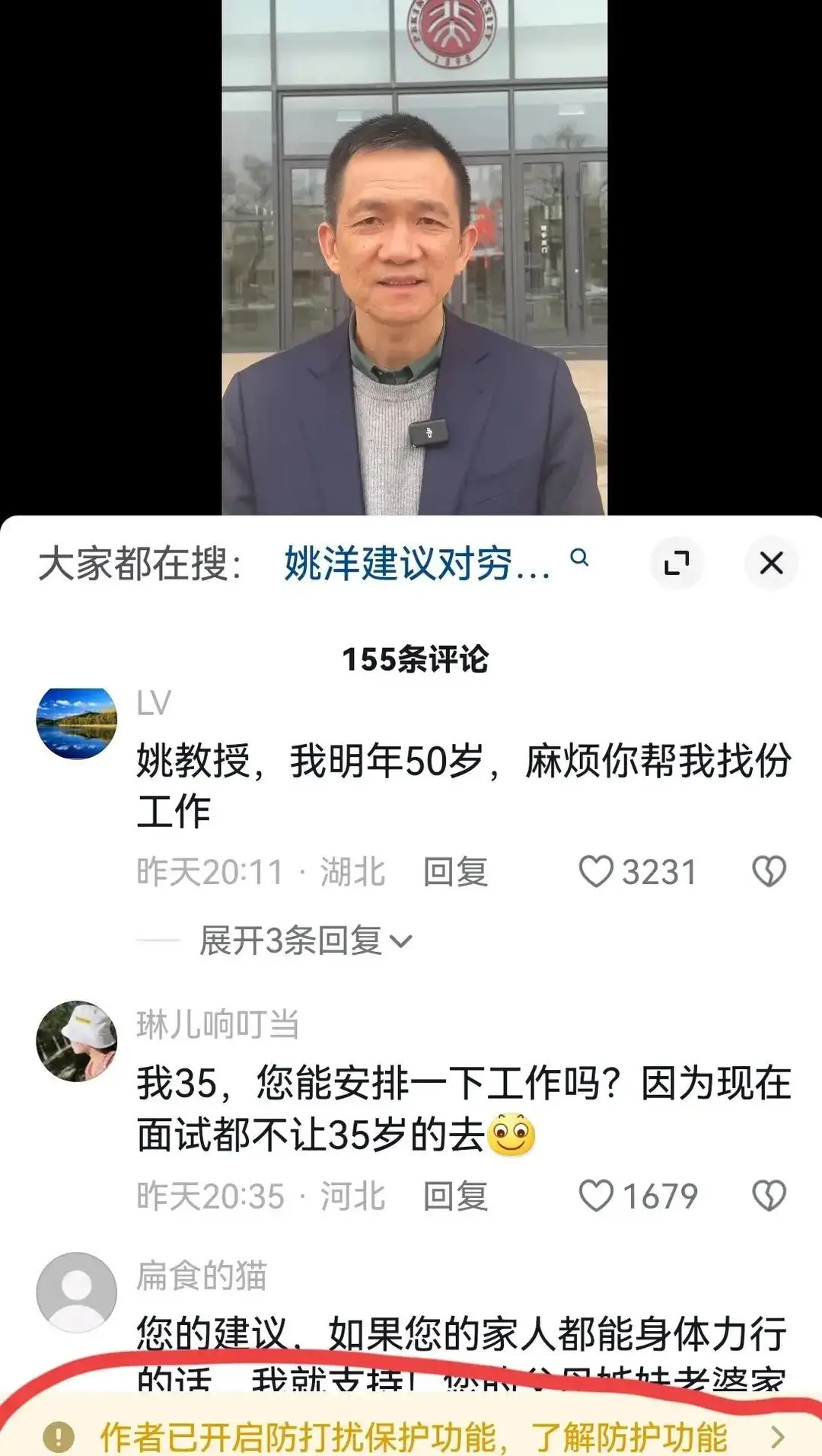The height and width of the screenshot is (1456, 822).
Task: Open LV's profile avatar
Action: click(77, 723)
